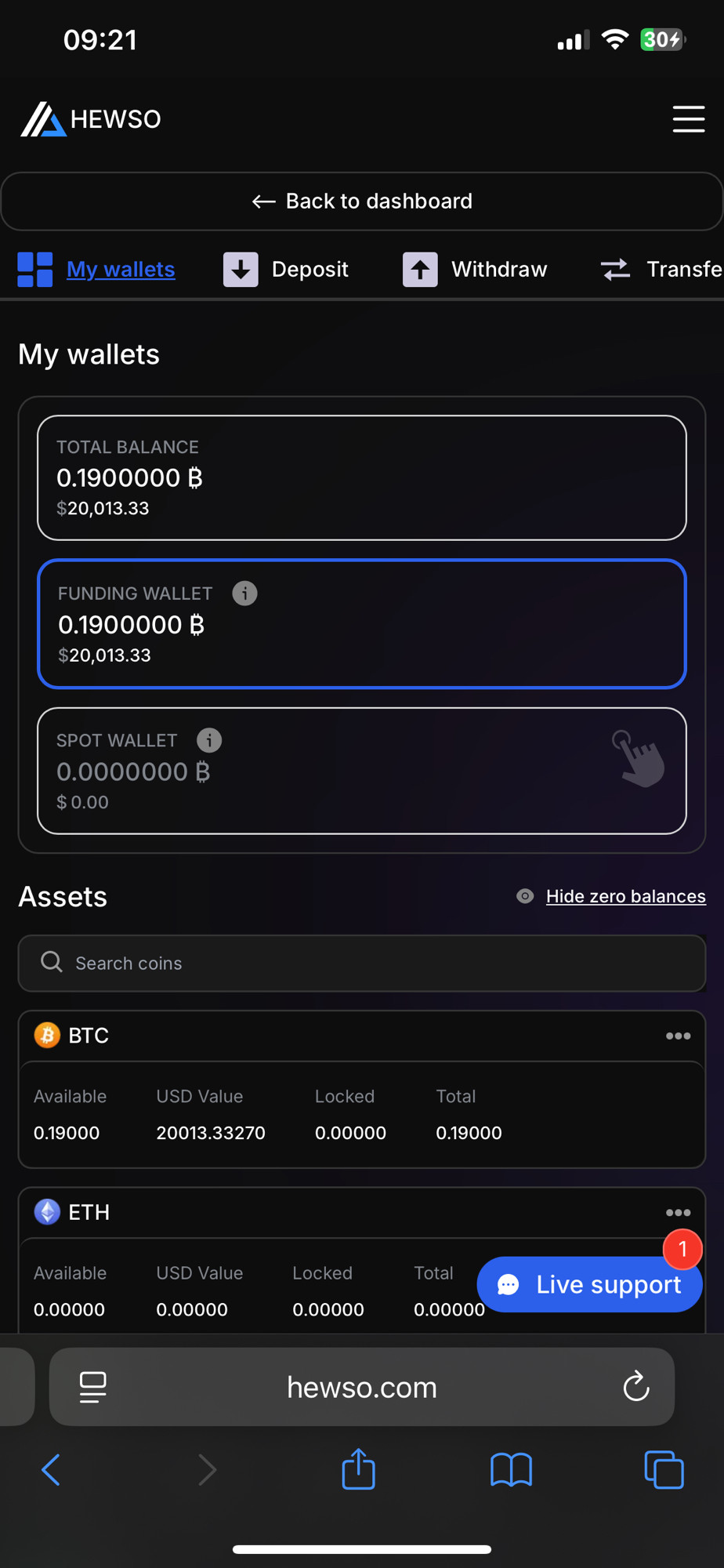The width and height of the screenshot is (724, 1568).
Task: Open browser bookmarks
Action: (511, 1469)
